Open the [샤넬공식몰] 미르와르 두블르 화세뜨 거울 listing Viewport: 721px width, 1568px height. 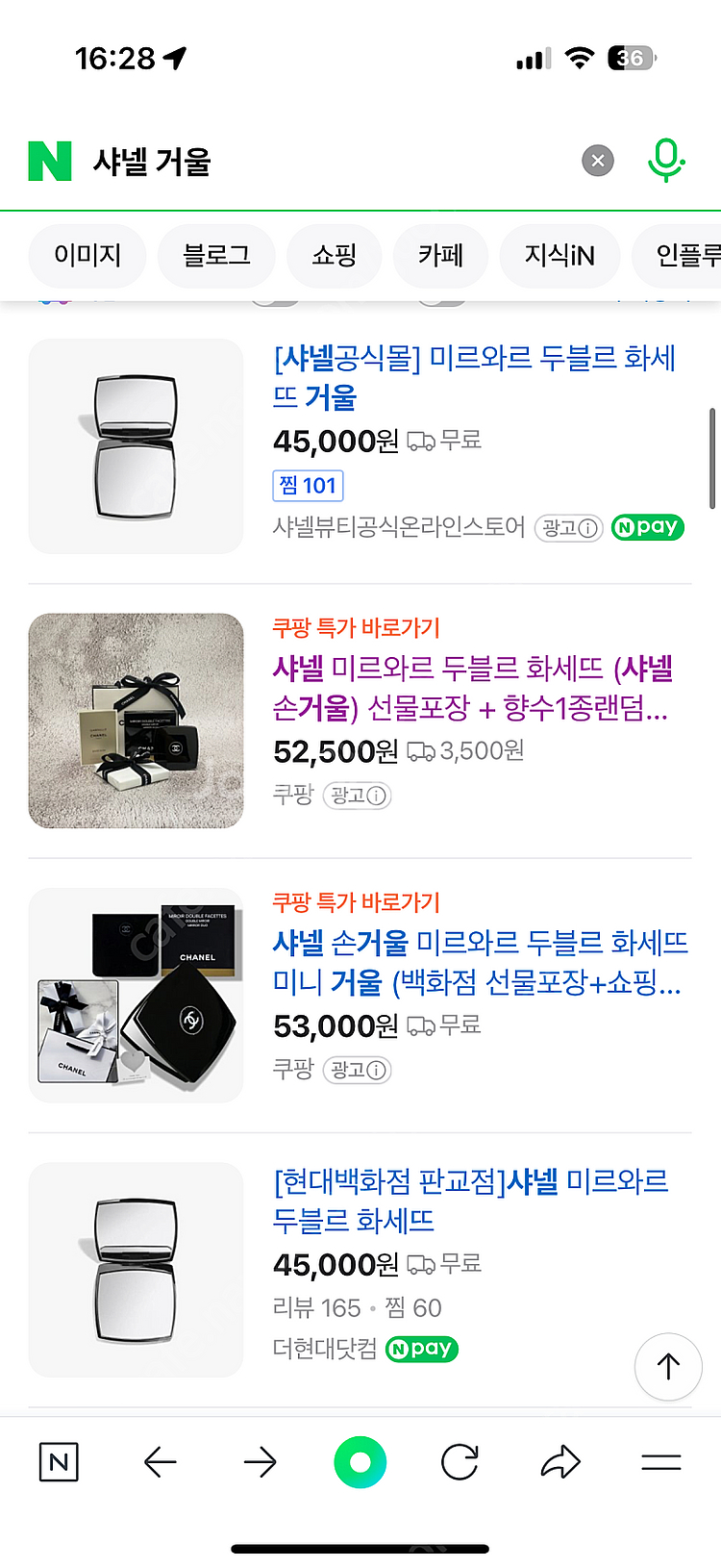(x=474, y=377)
